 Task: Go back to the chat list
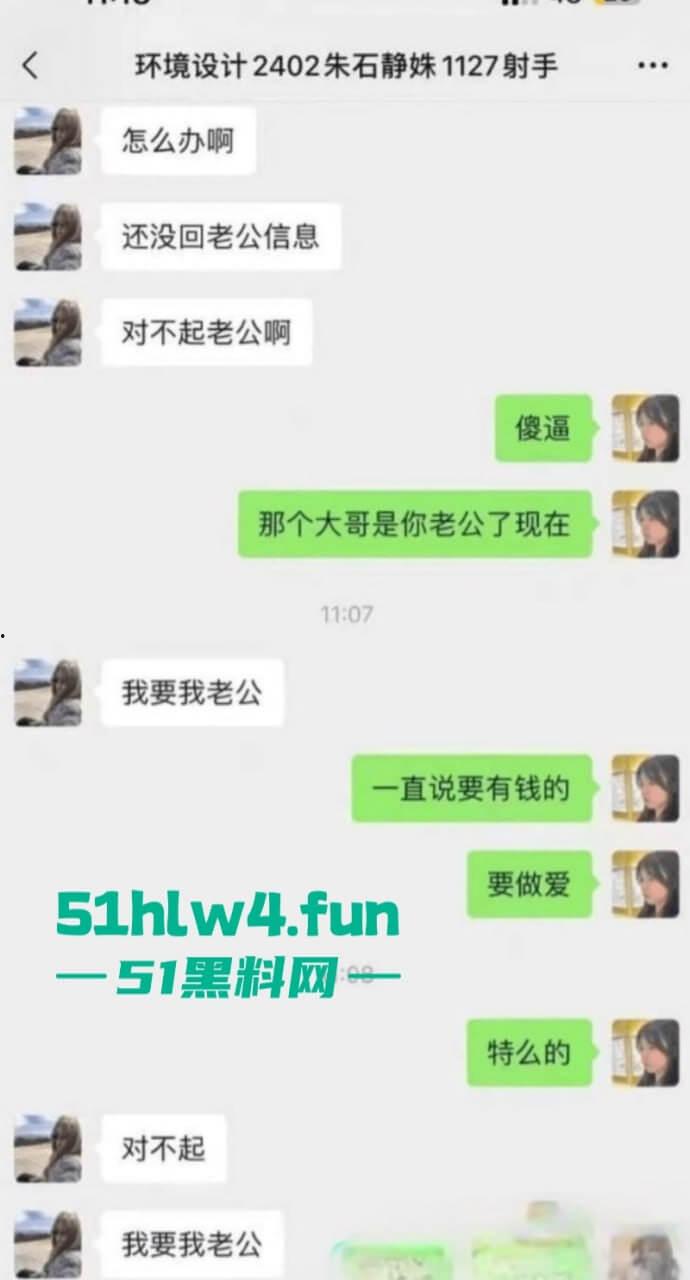click(x=30, y=66)
